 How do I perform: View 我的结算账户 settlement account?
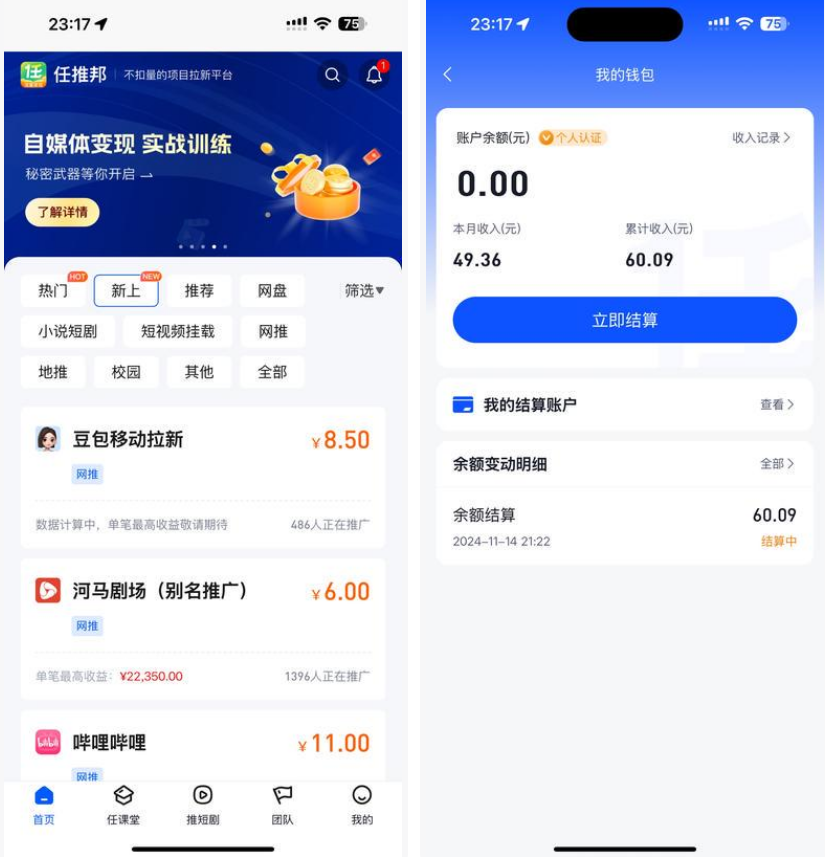(x=624, y=405)
